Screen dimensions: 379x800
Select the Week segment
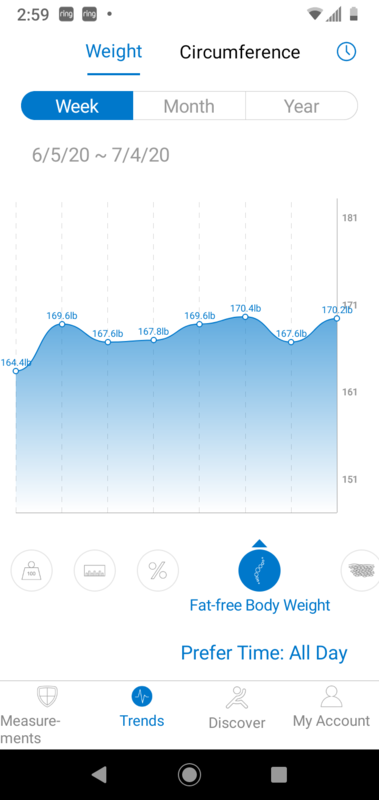coord(77,106)
